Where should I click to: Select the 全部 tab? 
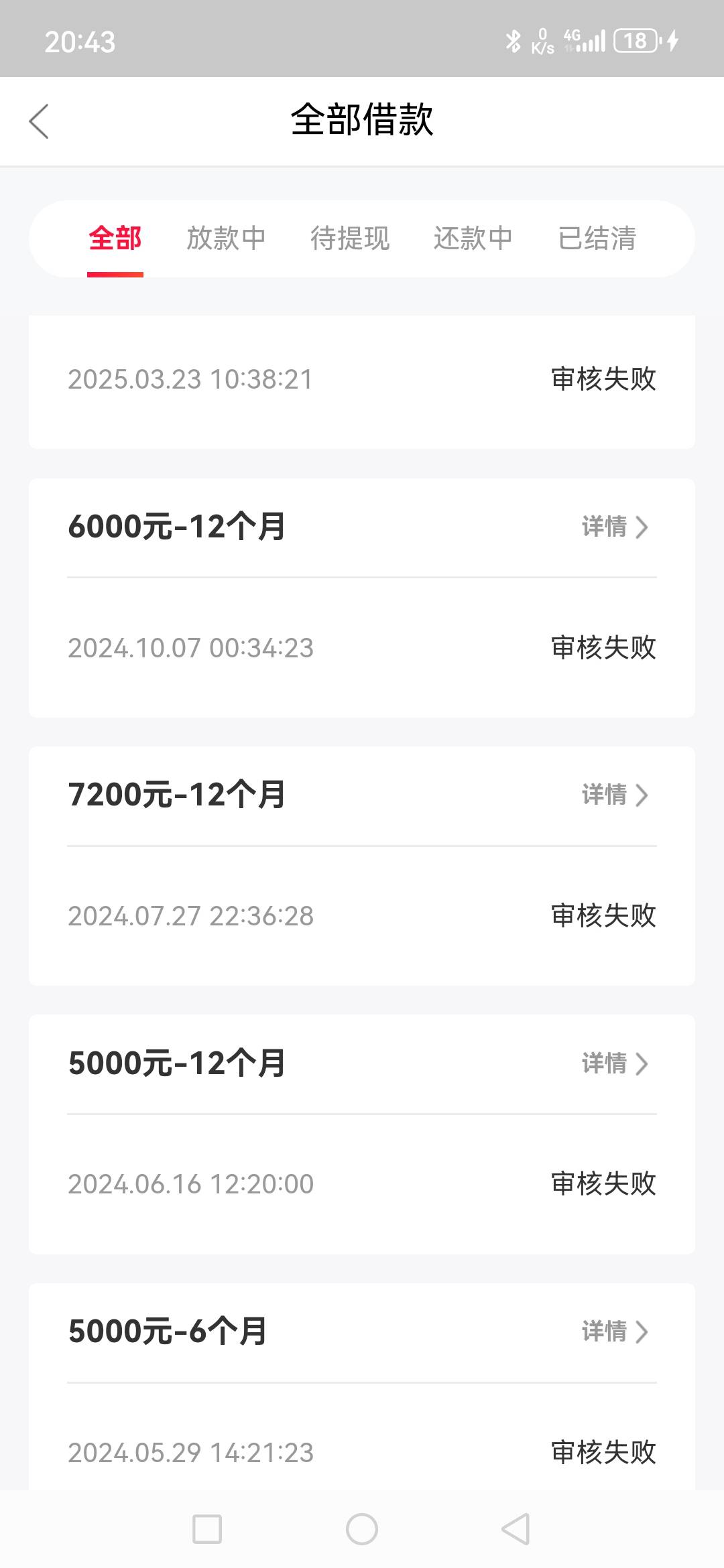tap(115, 239)
